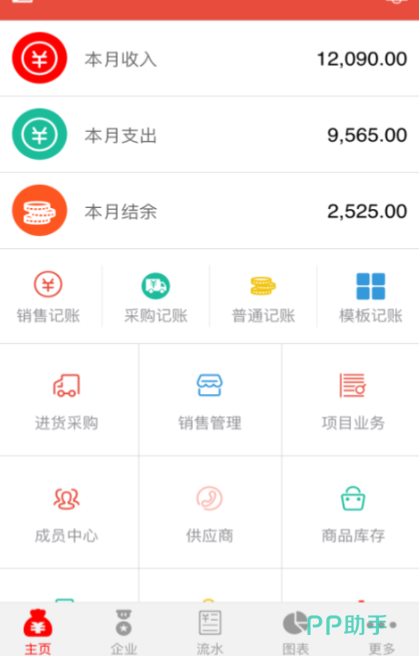Open the 供应商 suppliers tile

pos(210,513)
